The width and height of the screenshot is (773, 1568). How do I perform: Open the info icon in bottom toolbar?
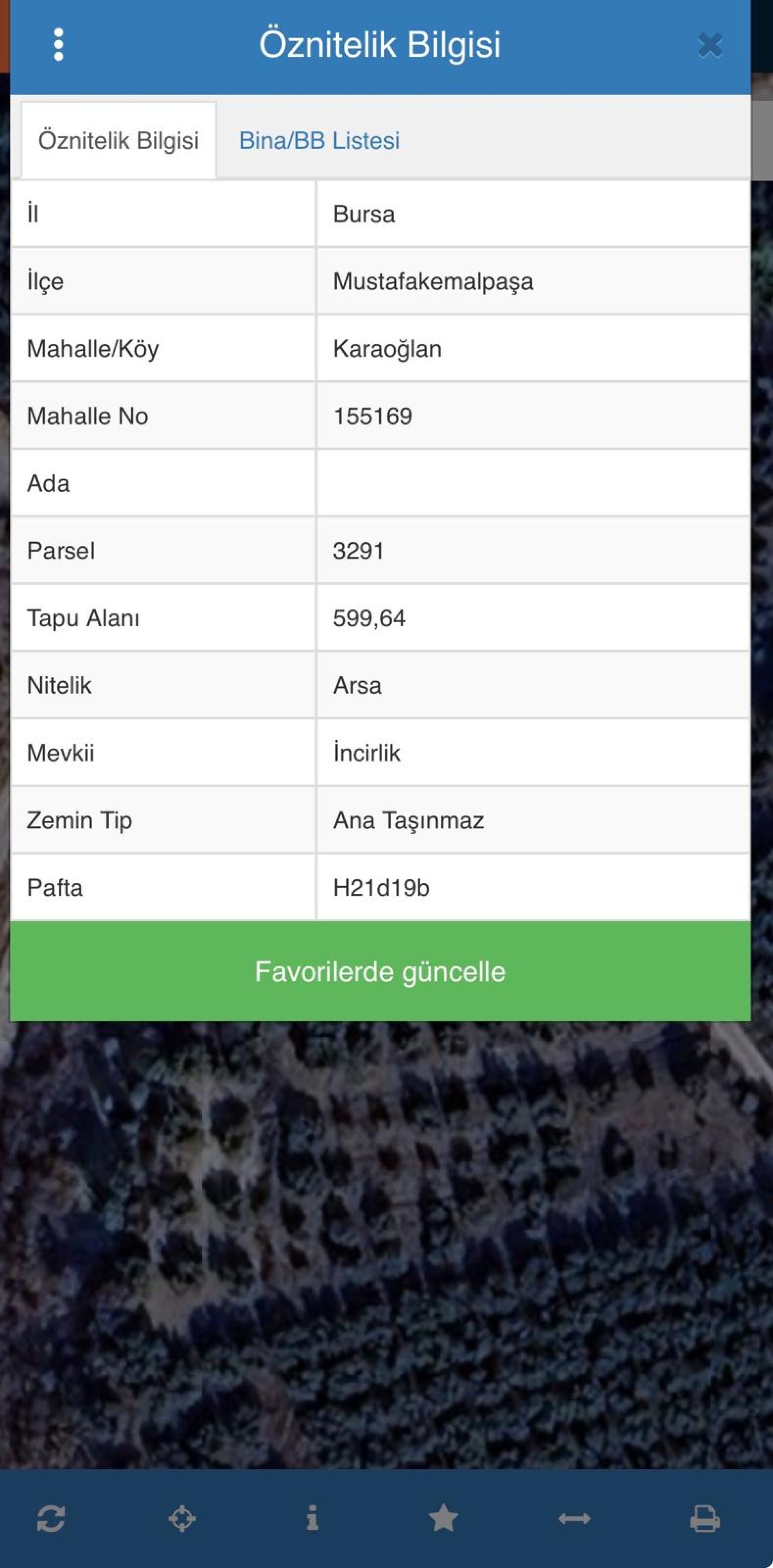(x=312, y=1519)
